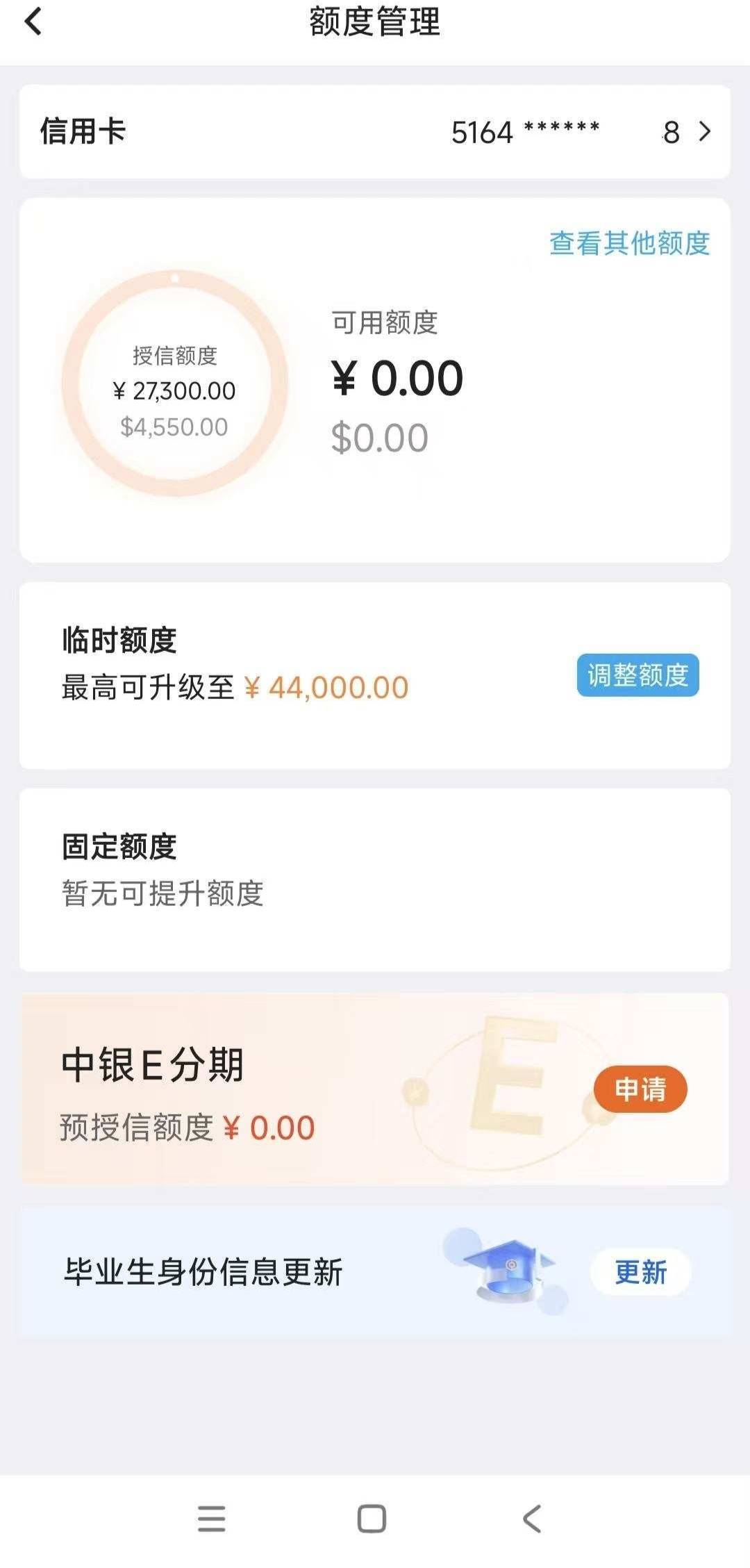
Task: Apply for 中银E分期 with 申请
Action: pos(640,1089)
